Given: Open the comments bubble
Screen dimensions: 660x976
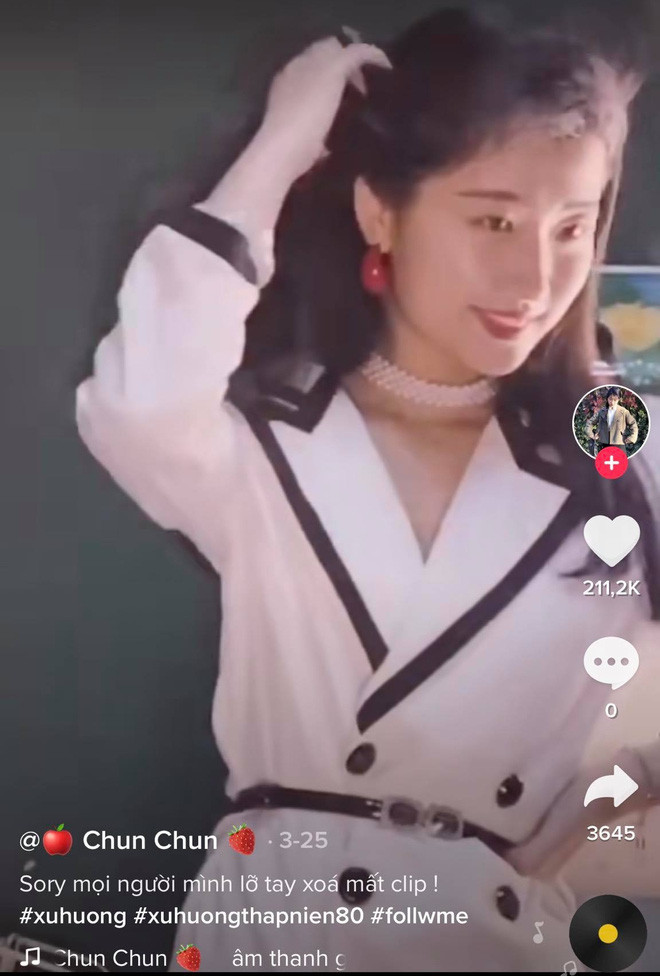Looking at the screenshot, I should click(611, 662).
